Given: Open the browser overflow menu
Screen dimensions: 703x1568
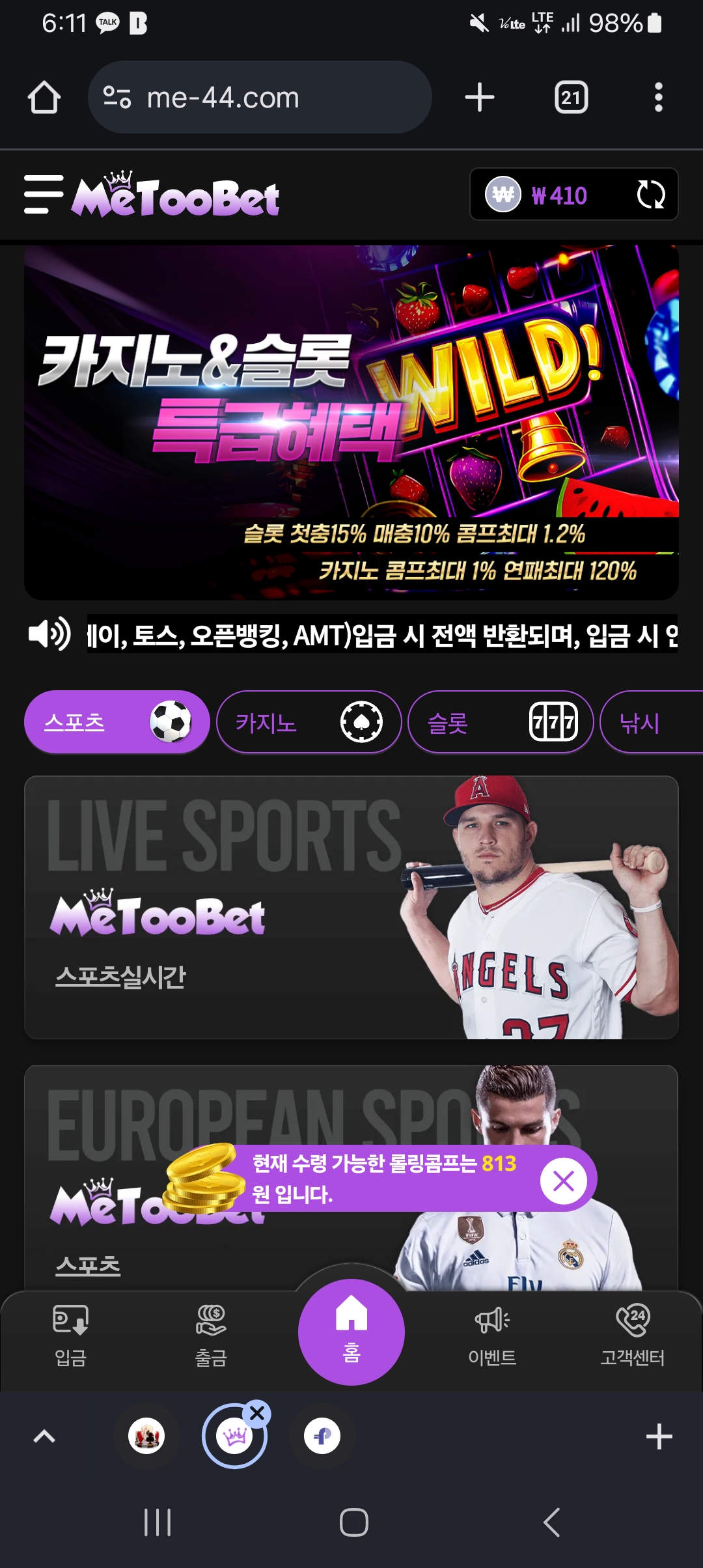Looking at the screenshot, I should click(659, 98).
